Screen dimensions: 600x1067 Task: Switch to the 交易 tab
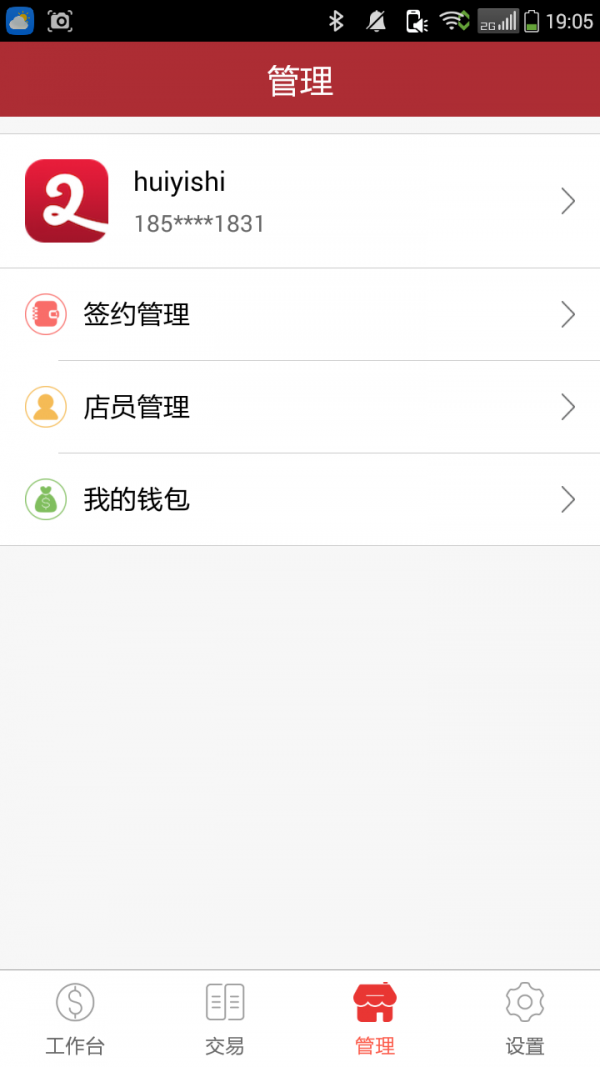pyautogui.click(x=225, y=1018)
